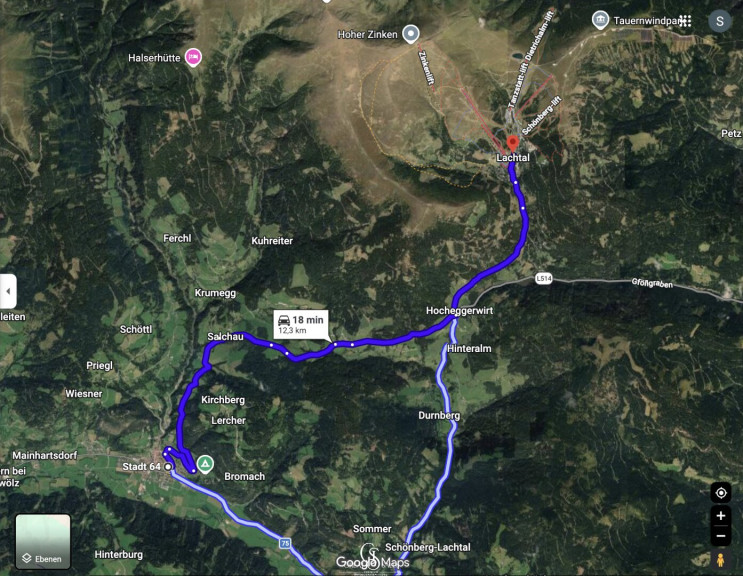Center map on my location
The image size is (743, 576).
pyautogui.click(x=721, y=493)
